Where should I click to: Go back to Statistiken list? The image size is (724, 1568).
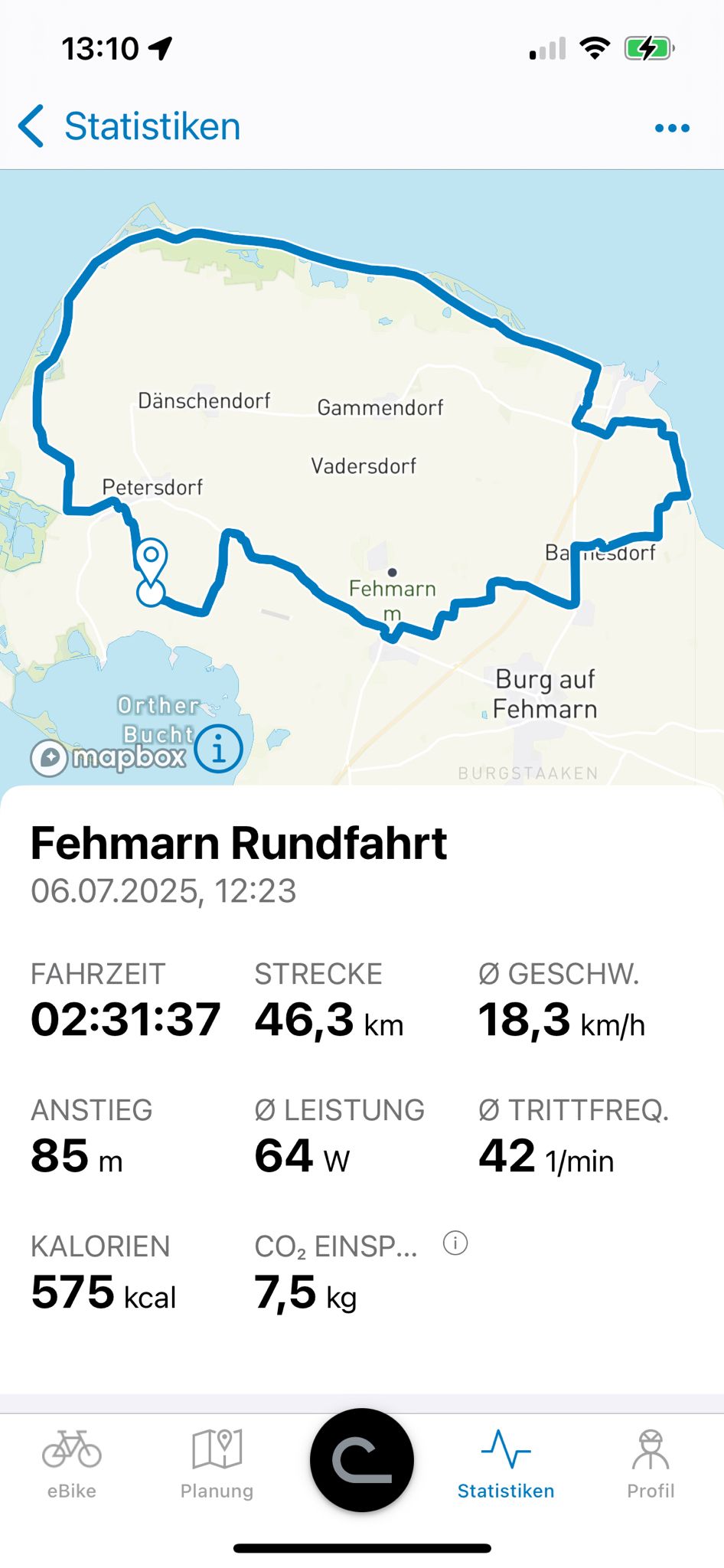[x=129, y=126]
